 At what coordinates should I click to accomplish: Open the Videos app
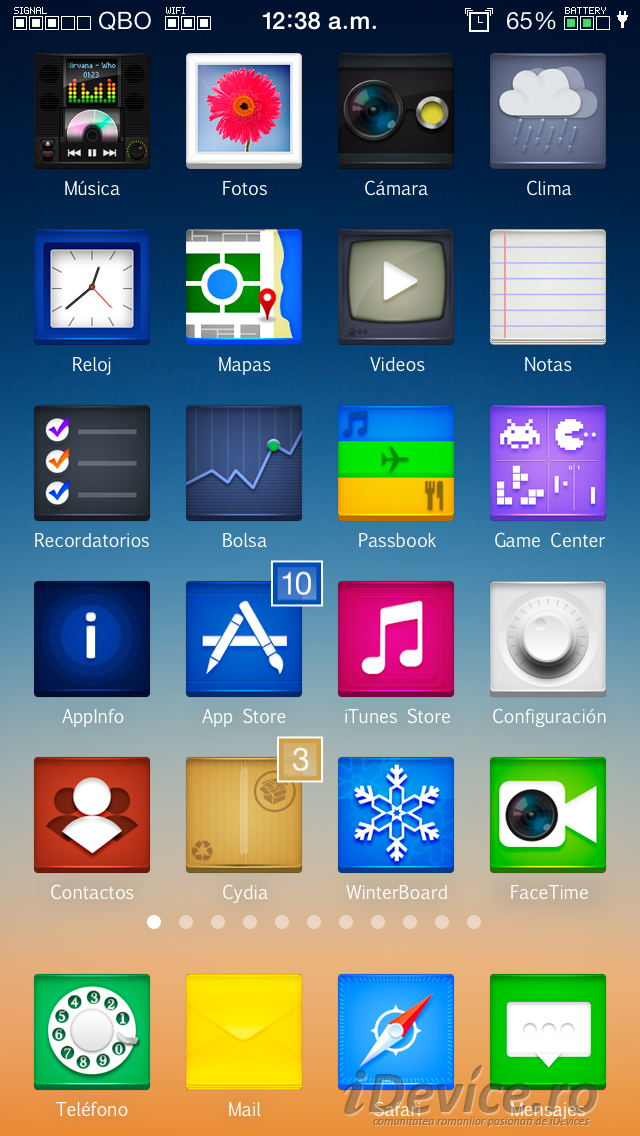tap(396, 287)
